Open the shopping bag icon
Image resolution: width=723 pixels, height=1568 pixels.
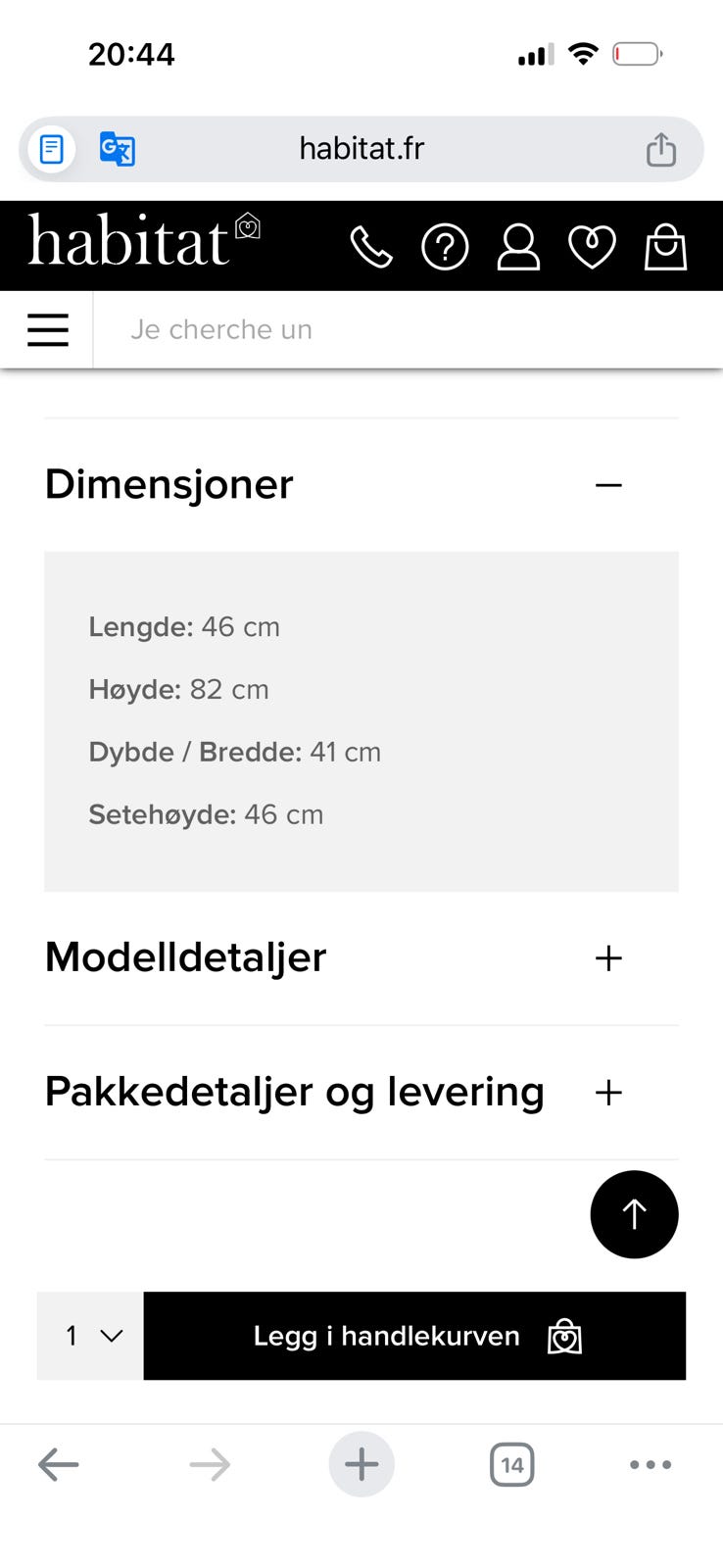click(666, 246)
